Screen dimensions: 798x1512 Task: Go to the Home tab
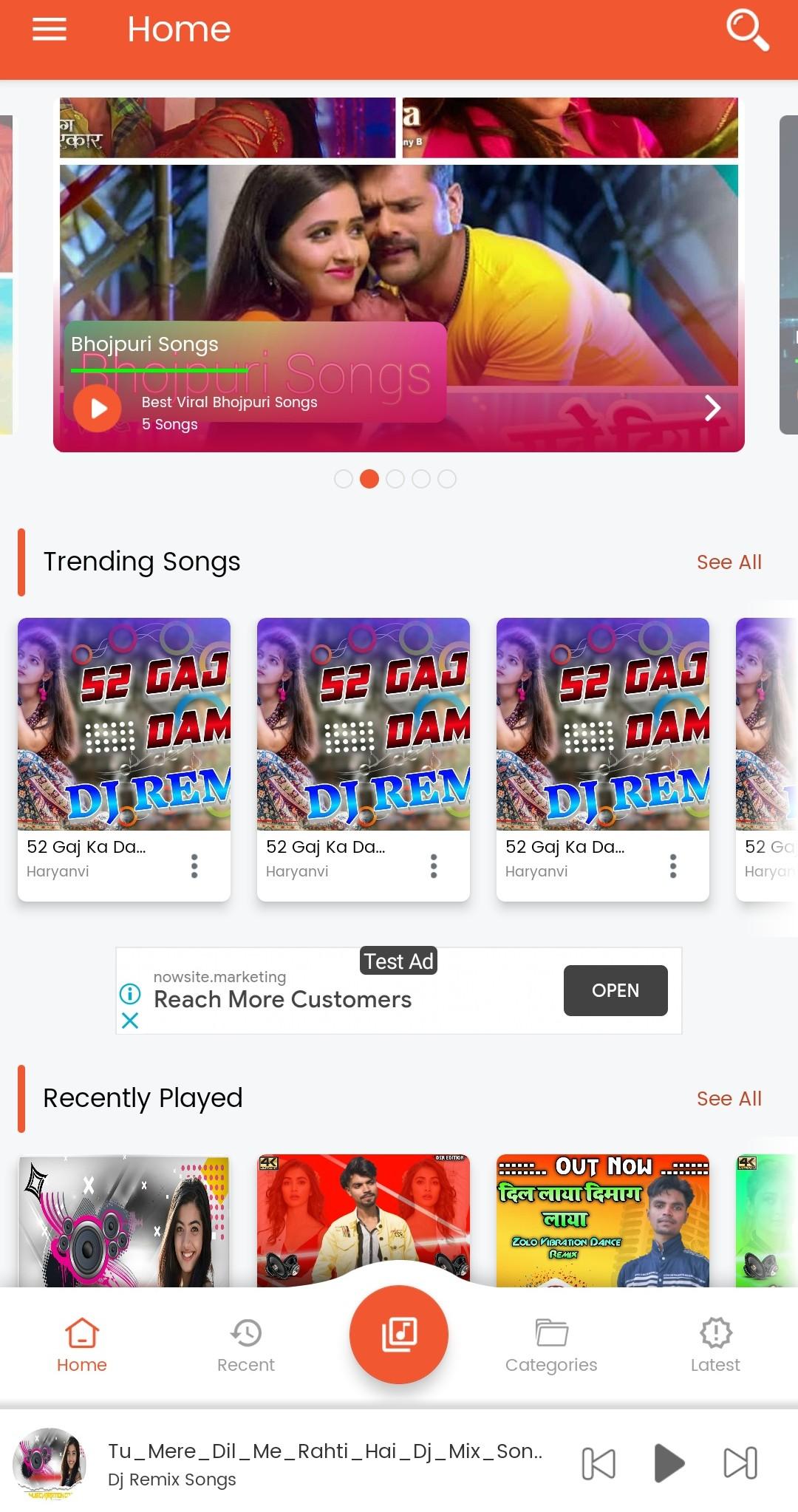tap(82, 1345)
